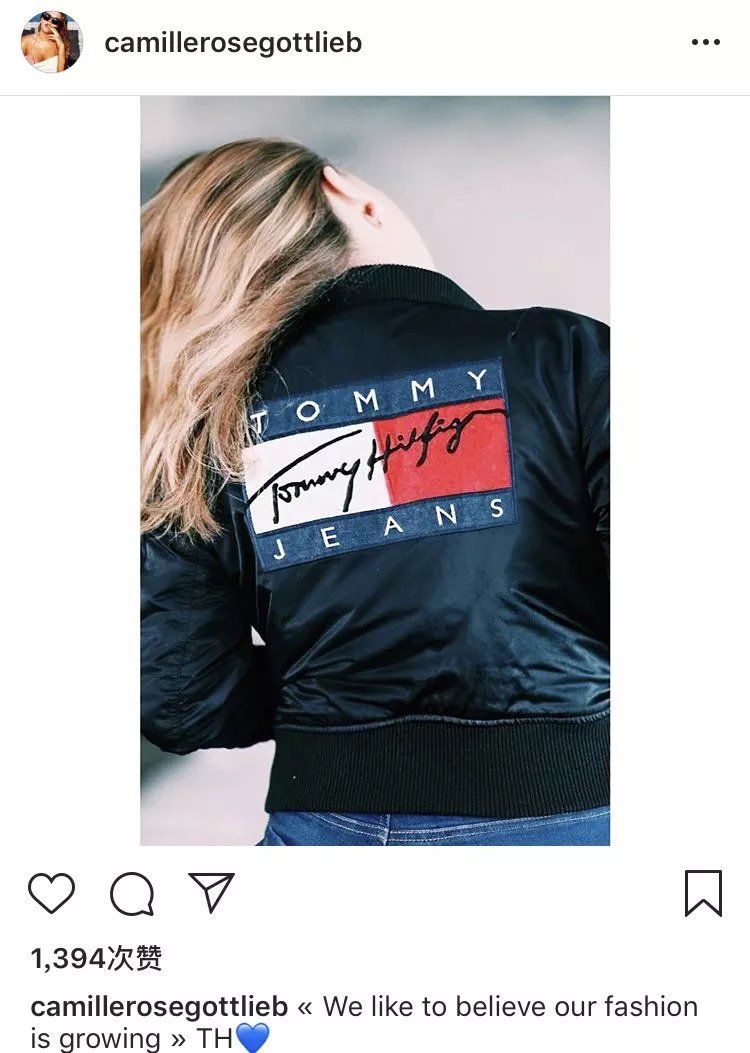The width and height of the screenshot is (750, 1053).
Task: Open camillerosegottlieb username in post header
Action: click(x=232, y=43)
